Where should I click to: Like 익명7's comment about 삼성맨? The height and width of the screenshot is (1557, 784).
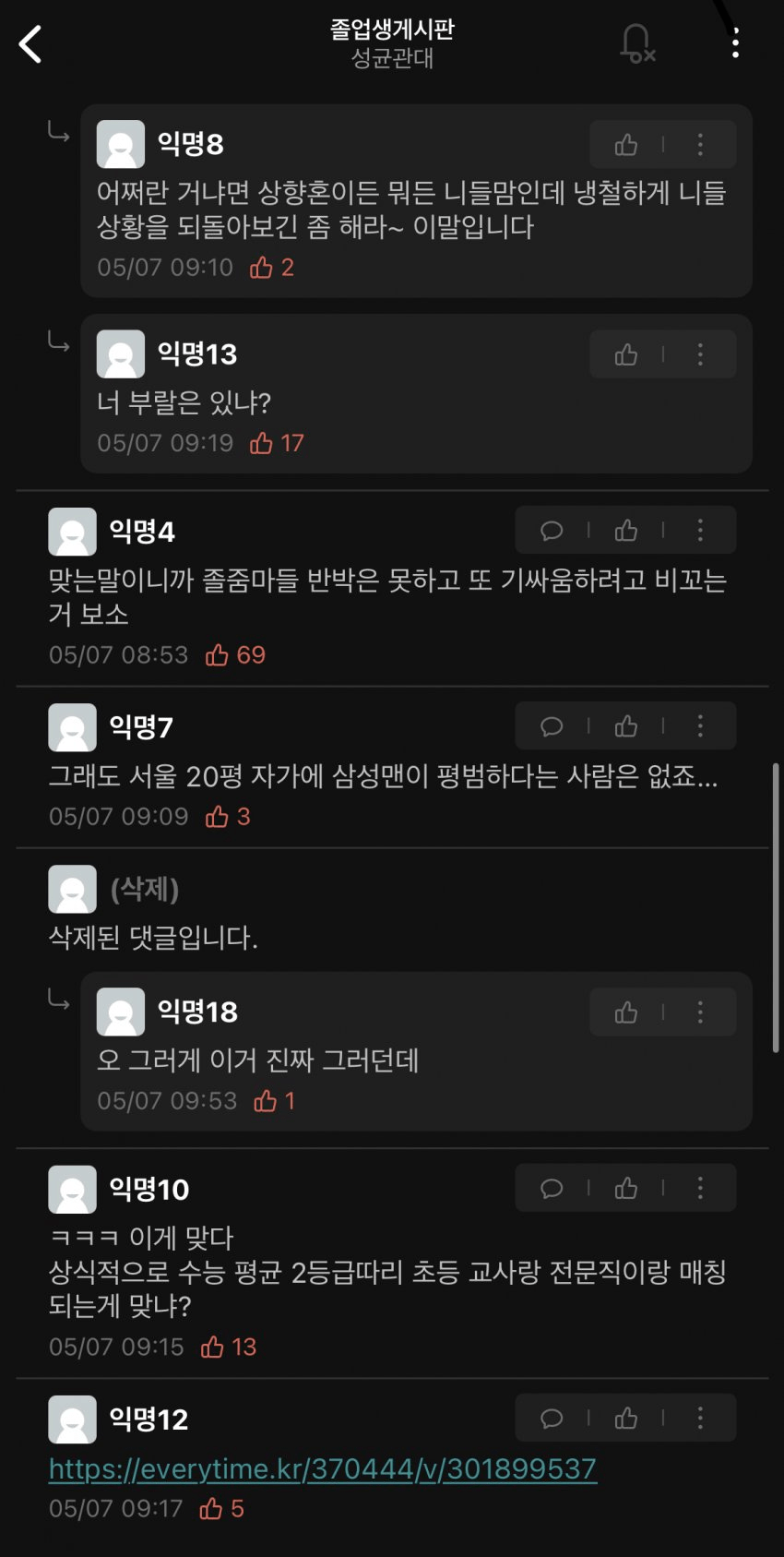[625, 726]
